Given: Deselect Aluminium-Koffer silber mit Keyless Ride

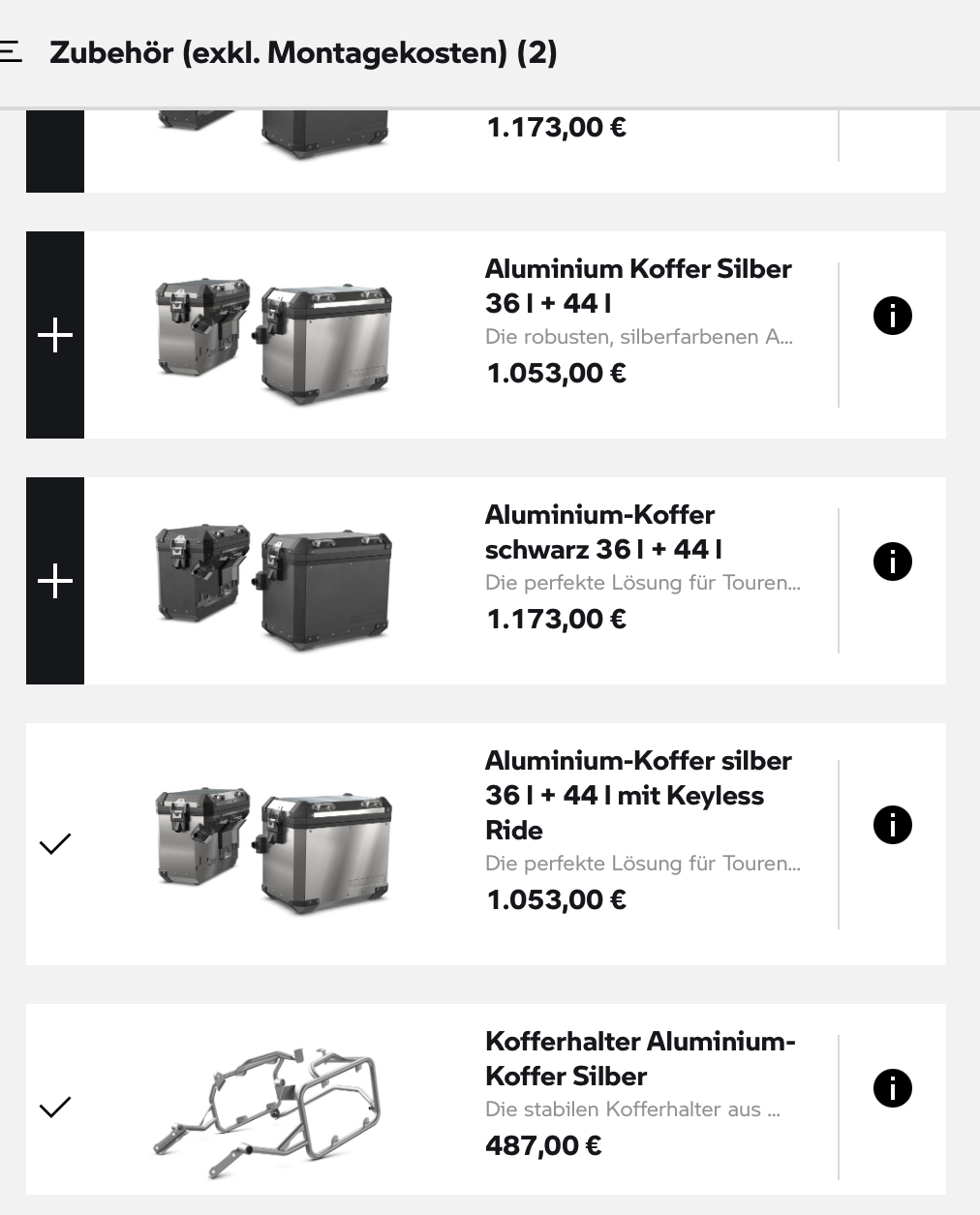Looking at the screenshot, I should click(55, 843).
